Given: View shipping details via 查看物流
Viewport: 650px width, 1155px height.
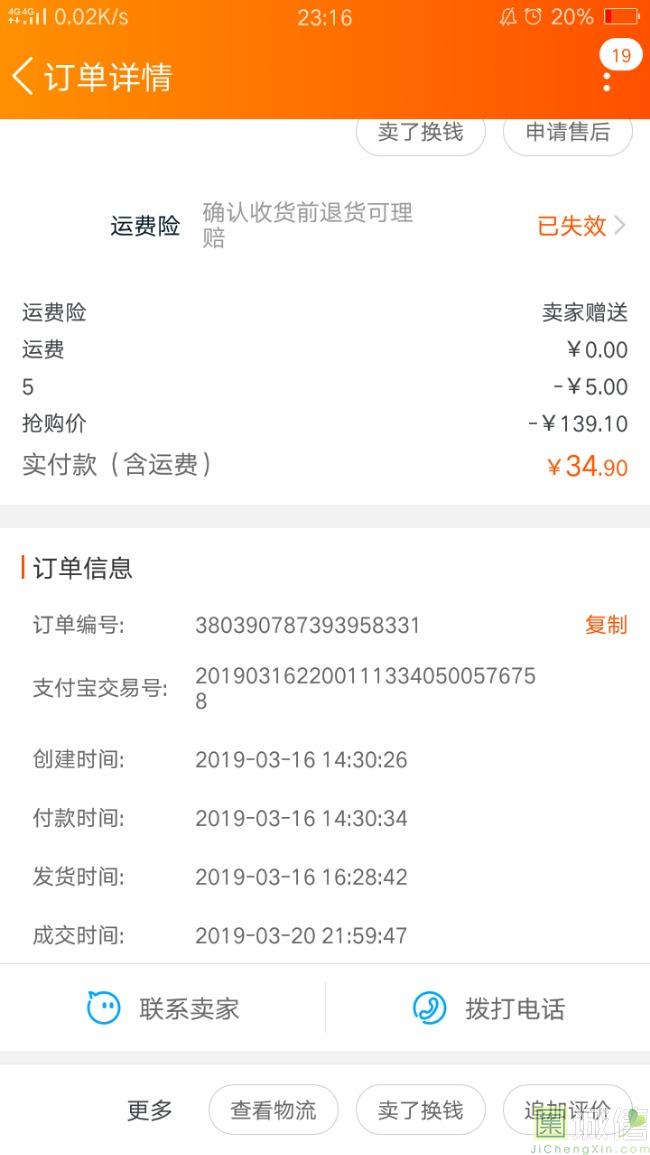Looking at the screenshot, I should [x=273, y=1110].
